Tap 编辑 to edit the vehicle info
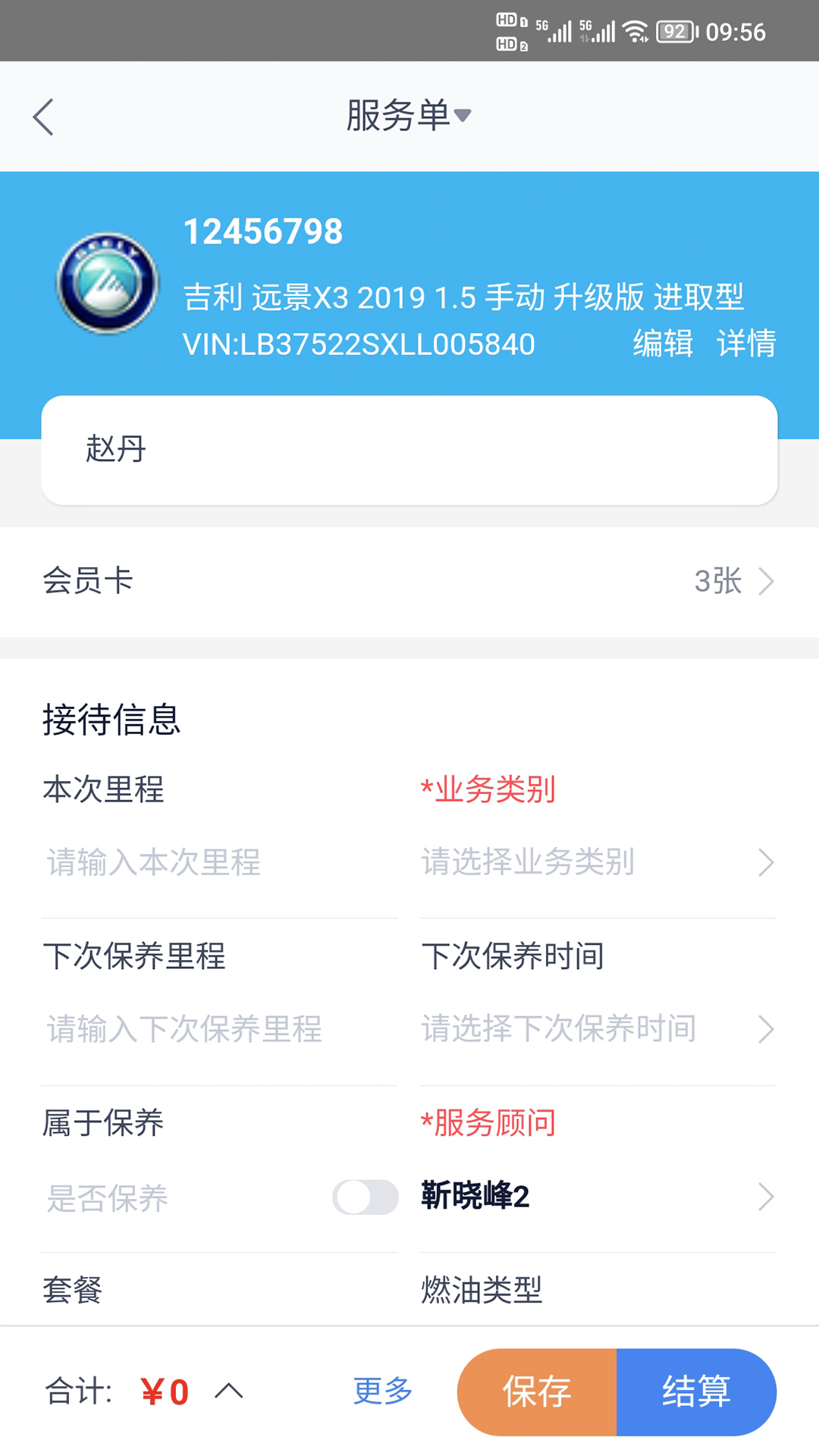The image size is (819, 1456). (x=663, y=344)
